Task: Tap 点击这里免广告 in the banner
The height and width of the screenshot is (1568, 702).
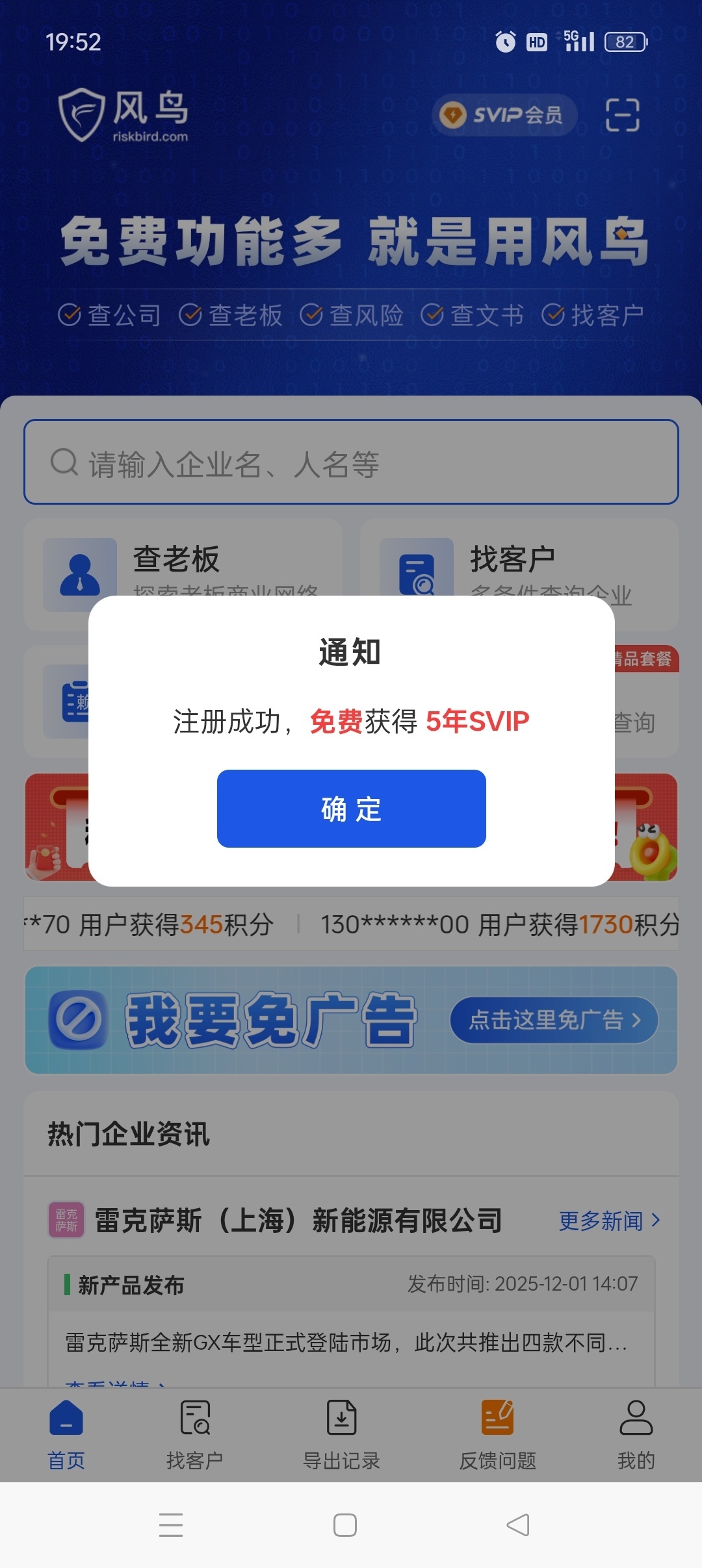Action: (x=554, y=1020)
